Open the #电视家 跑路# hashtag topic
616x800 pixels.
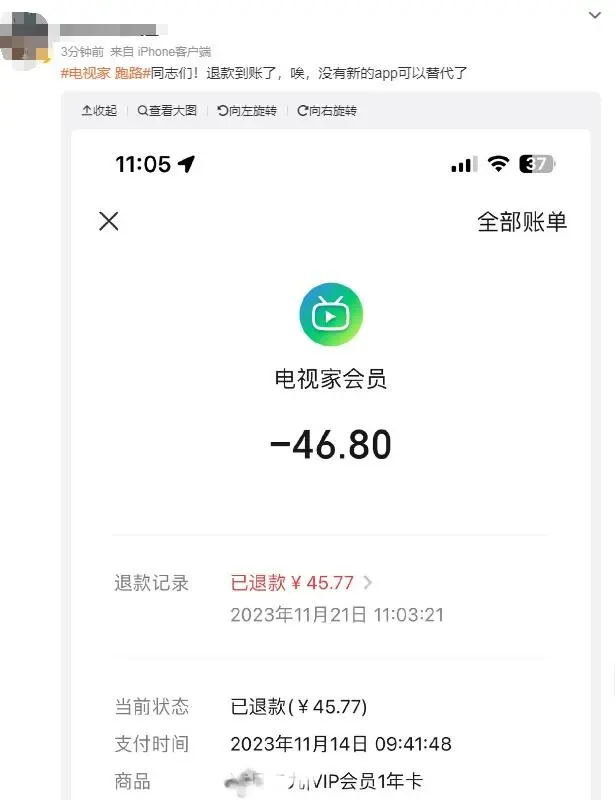(x=104, y=73)
